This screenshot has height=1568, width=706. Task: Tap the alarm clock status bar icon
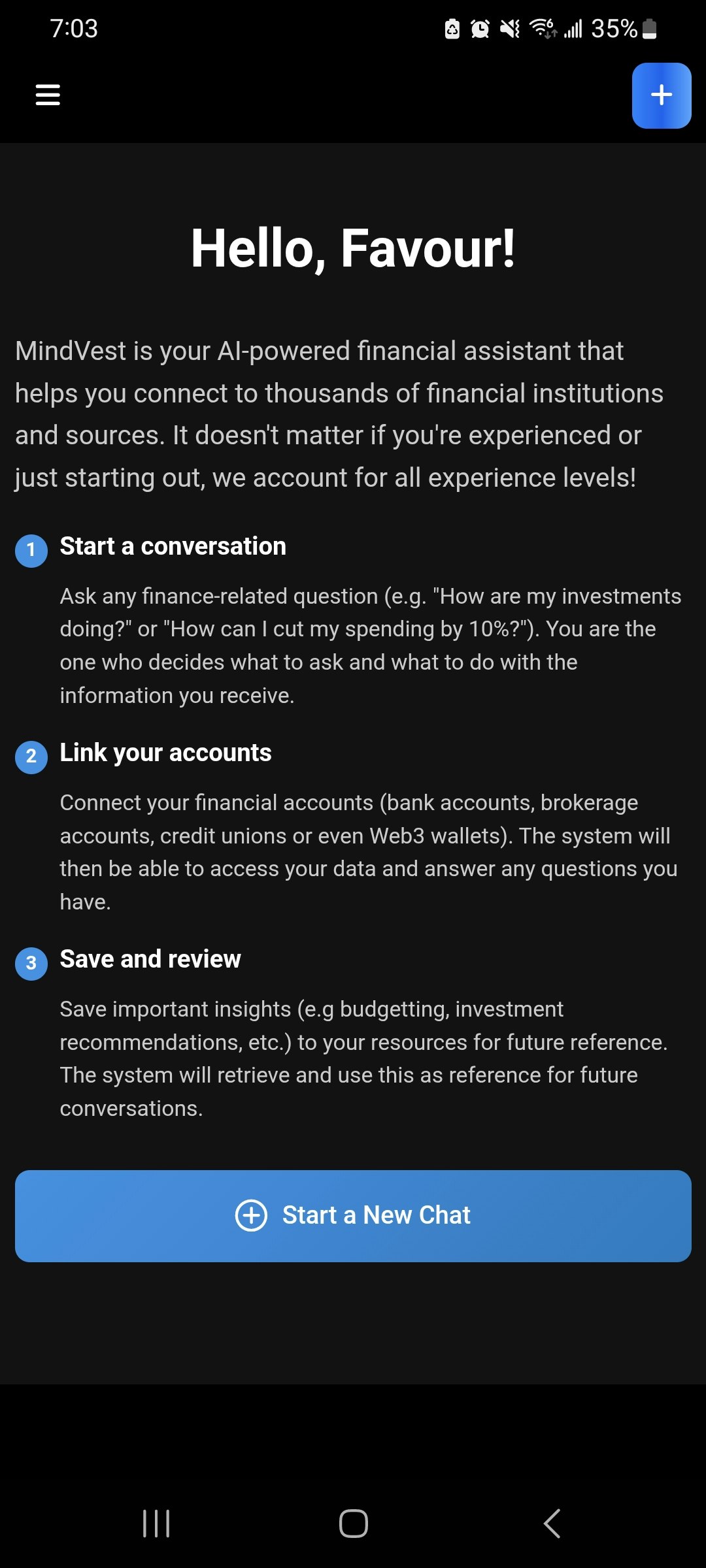pos(479,29)
